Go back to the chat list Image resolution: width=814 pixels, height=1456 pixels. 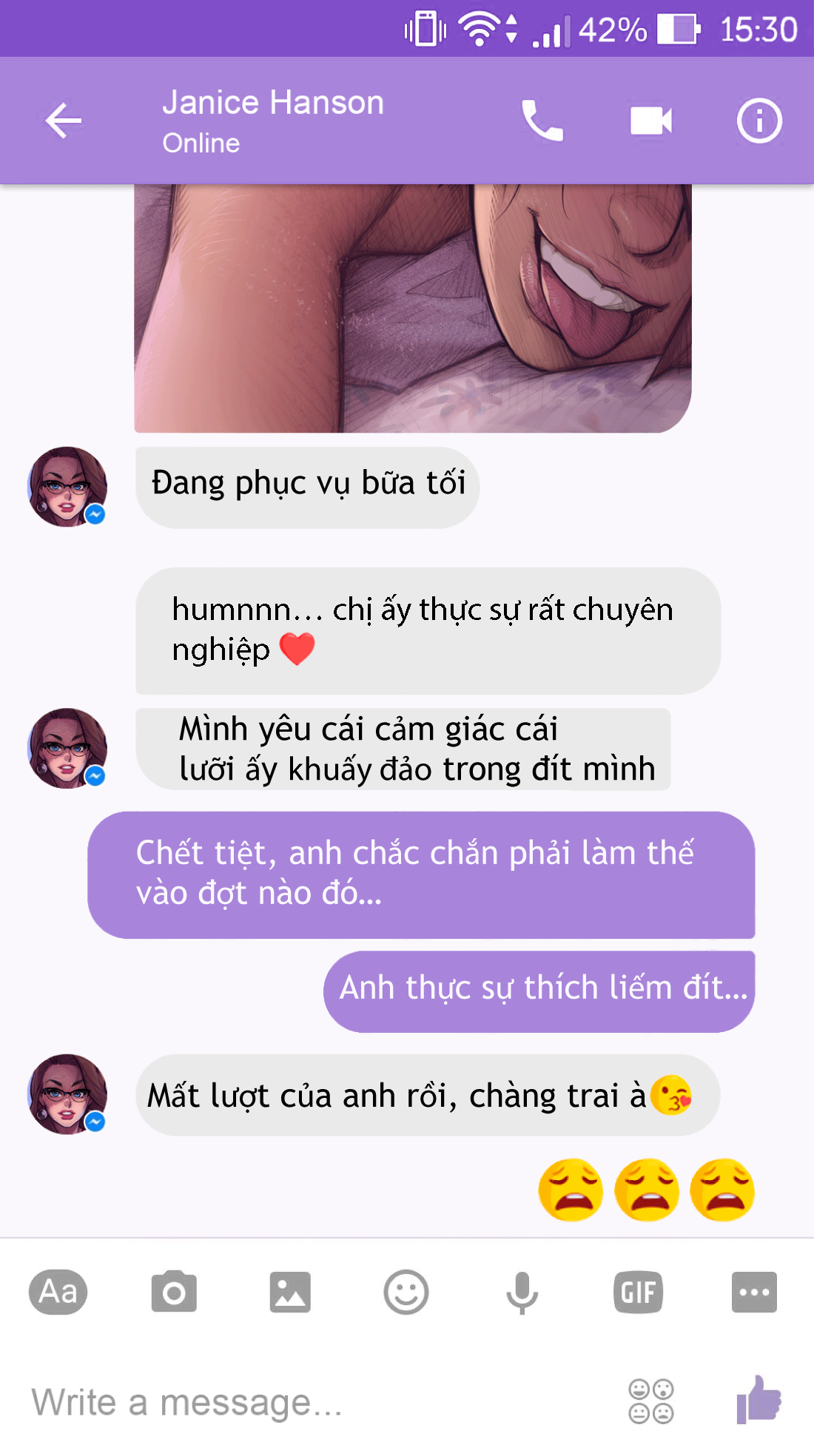point(63,121)
